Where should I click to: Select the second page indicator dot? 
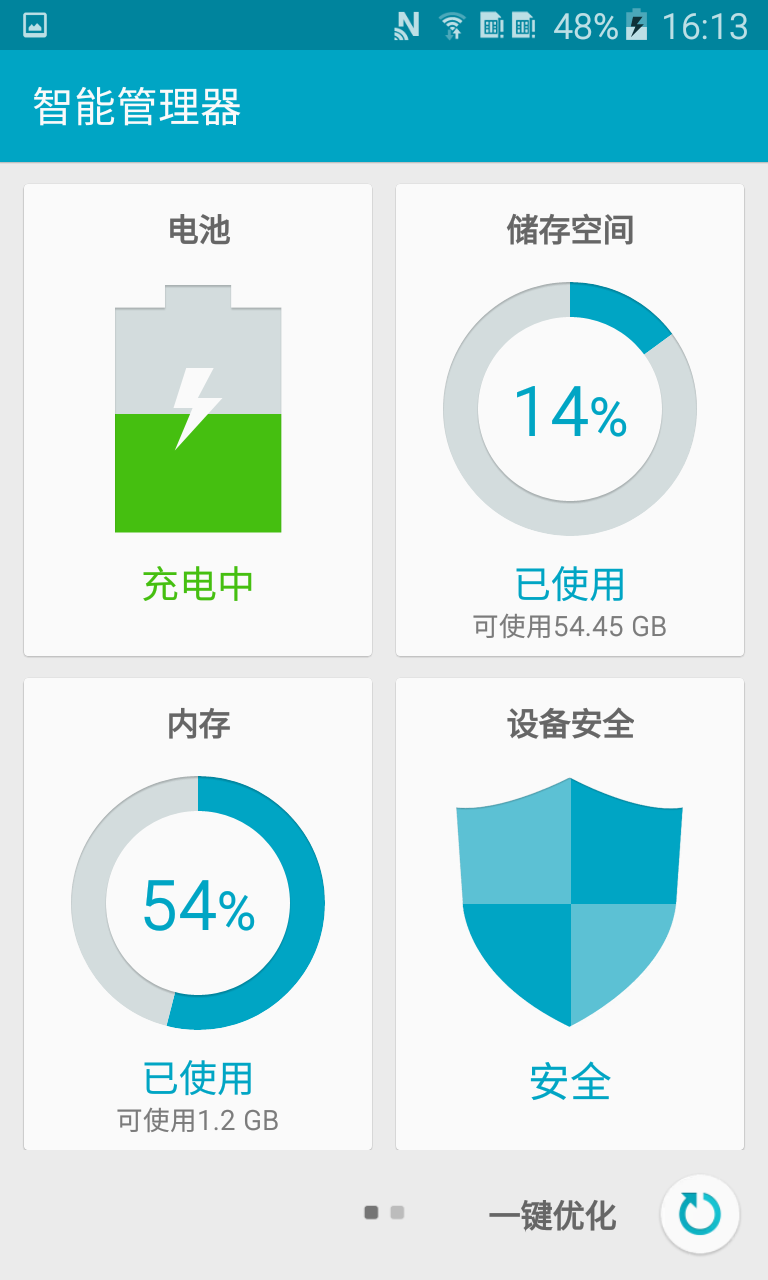397,1213
